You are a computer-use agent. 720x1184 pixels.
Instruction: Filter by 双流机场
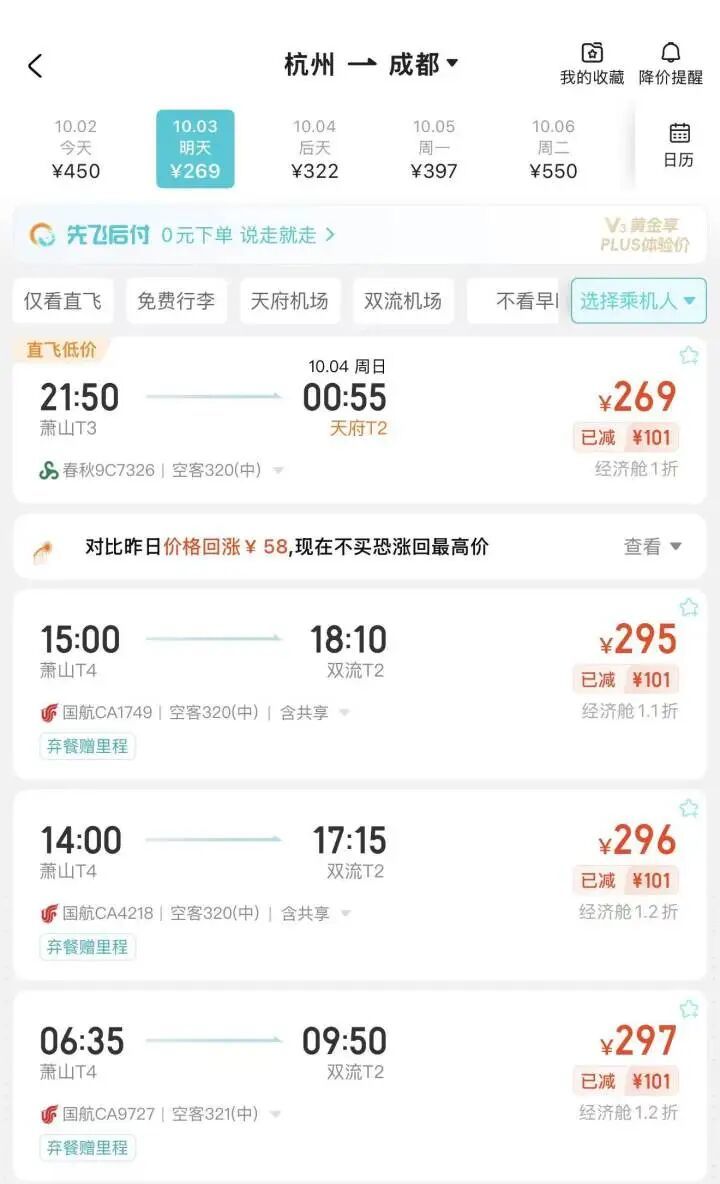point(402,301)
